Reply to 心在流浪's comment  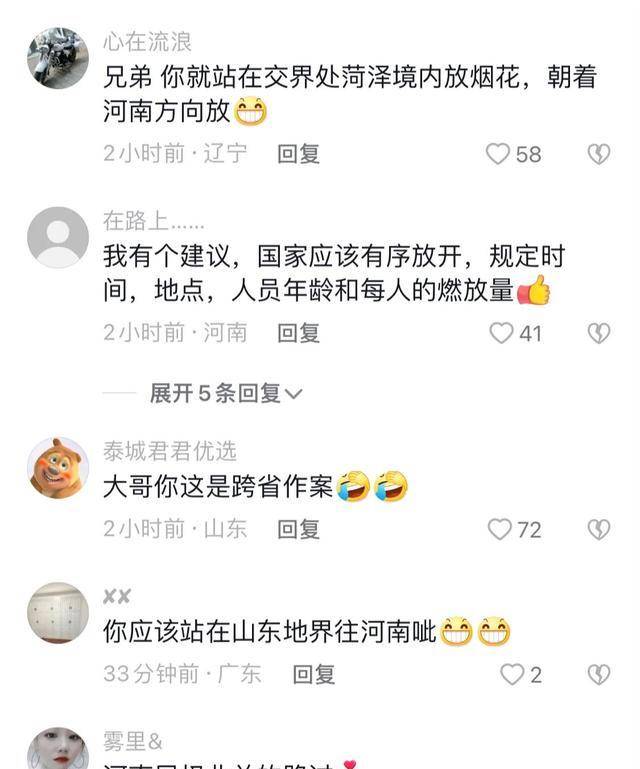(x=298, y=154)
